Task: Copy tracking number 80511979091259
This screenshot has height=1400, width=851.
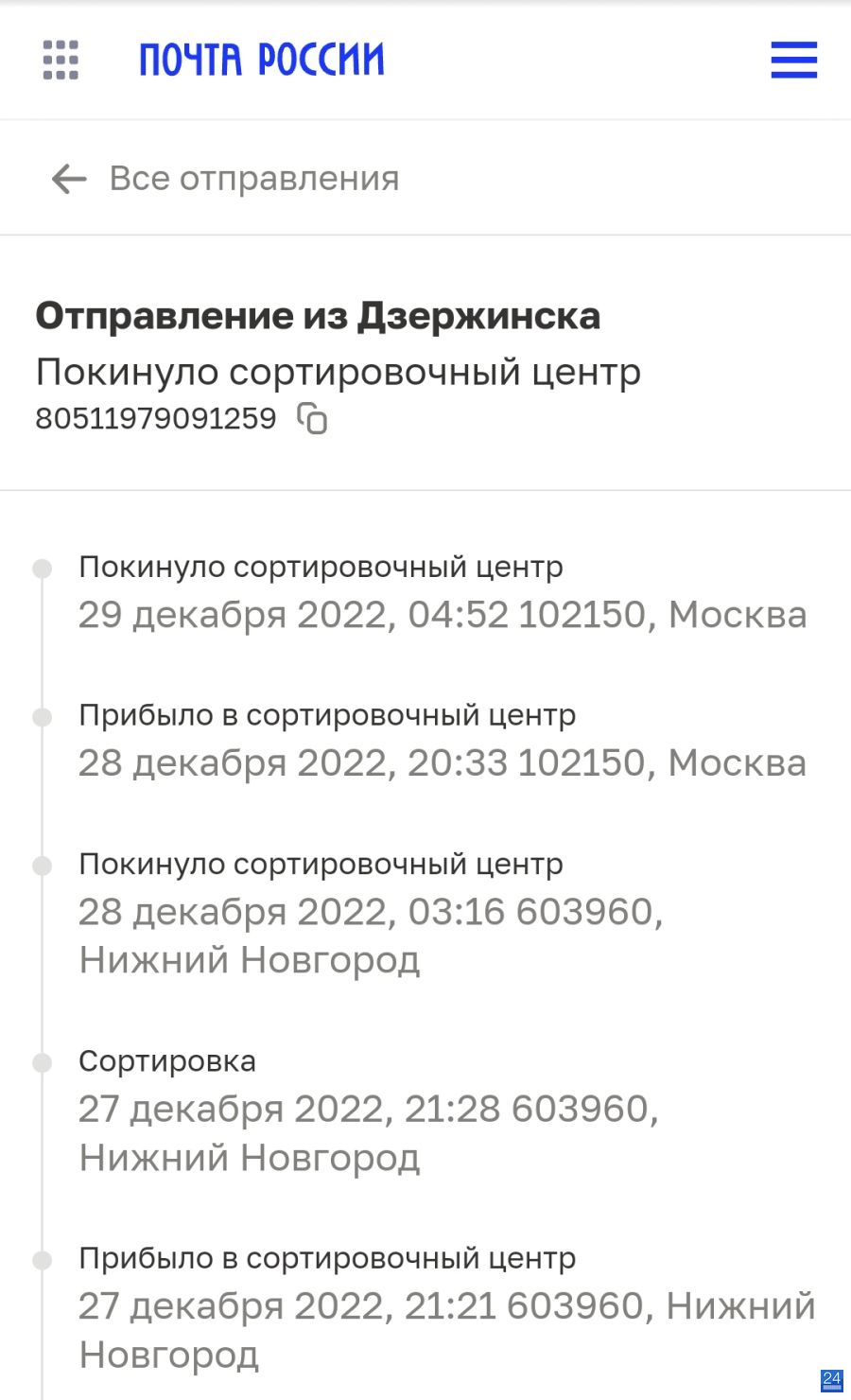Action: 312,418
